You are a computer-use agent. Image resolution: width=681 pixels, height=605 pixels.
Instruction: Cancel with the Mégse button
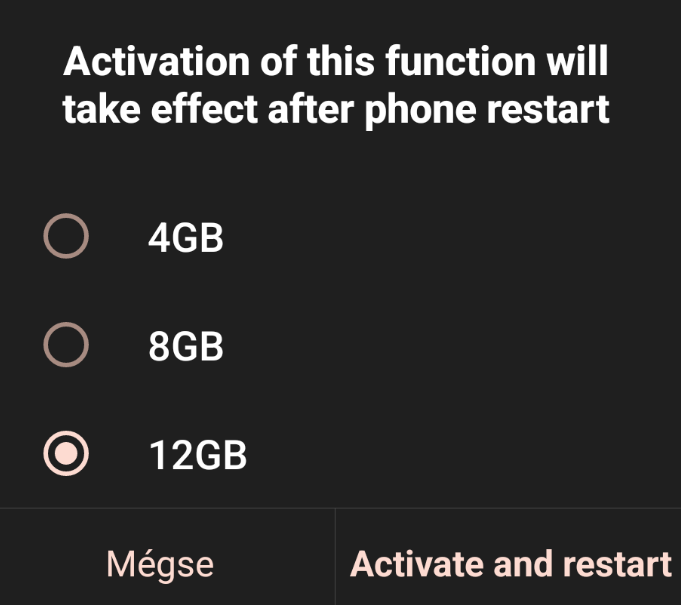160,564
